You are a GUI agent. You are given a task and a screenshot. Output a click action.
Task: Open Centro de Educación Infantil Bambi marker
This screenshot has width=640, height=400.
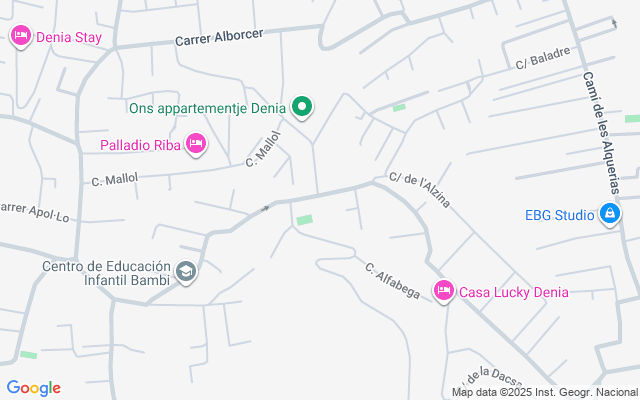(186, 273)
